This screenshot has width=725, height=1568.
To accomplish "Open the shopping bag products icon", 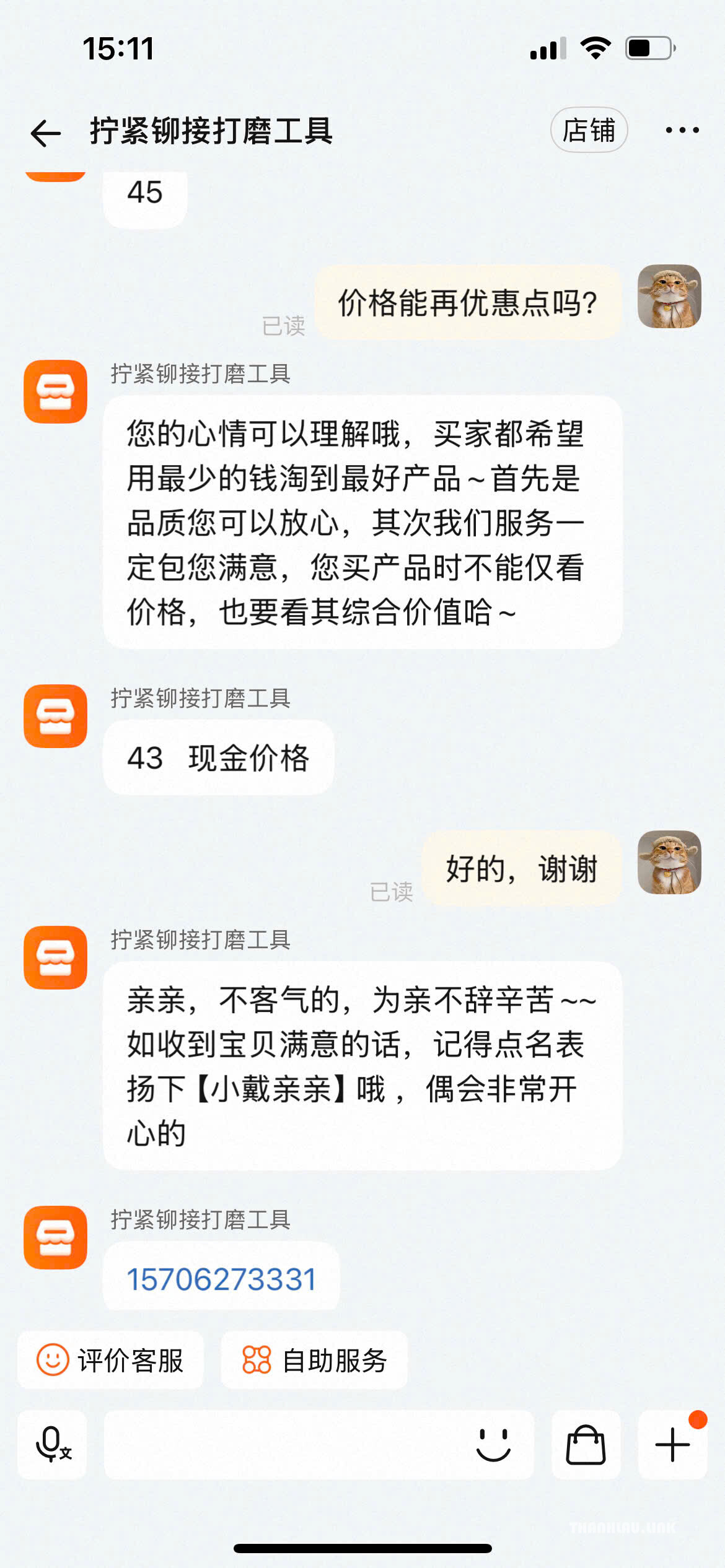I will pos(586,1445).
